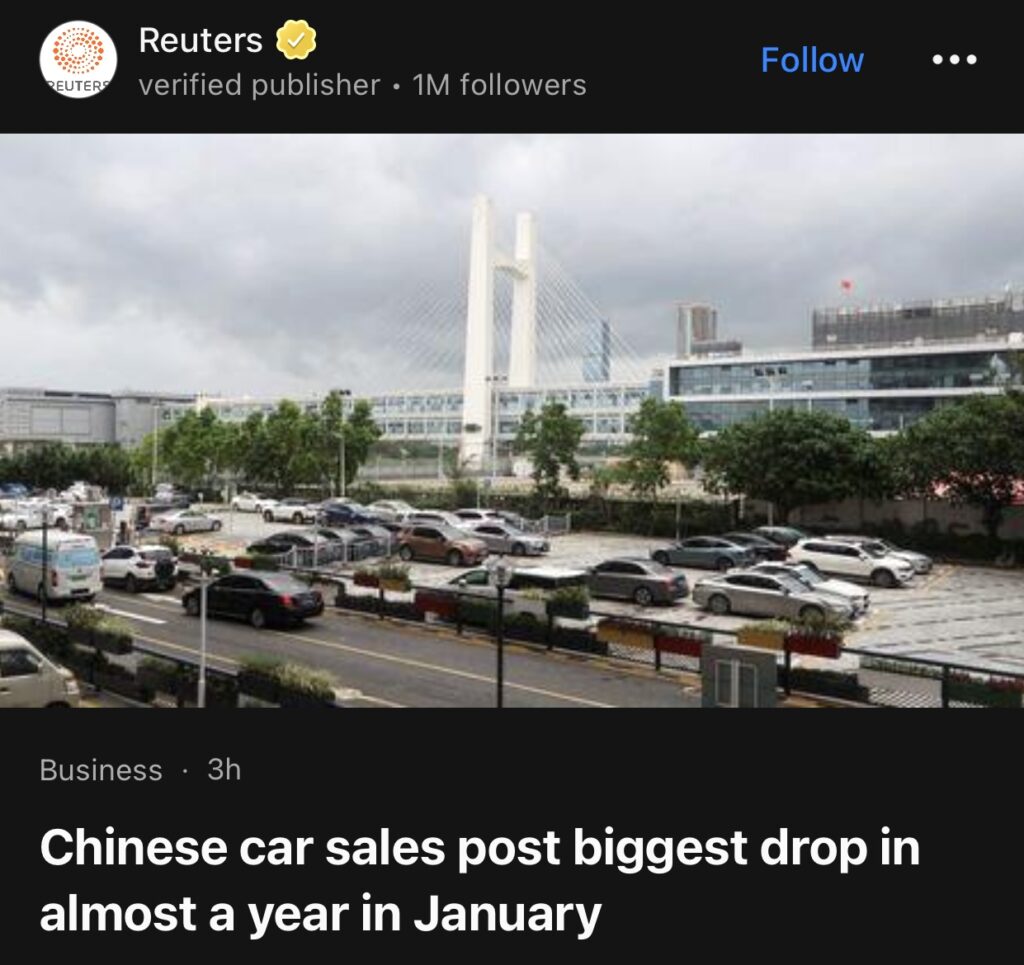Open the Chinese car sales article image

click(x=512, y=420)
